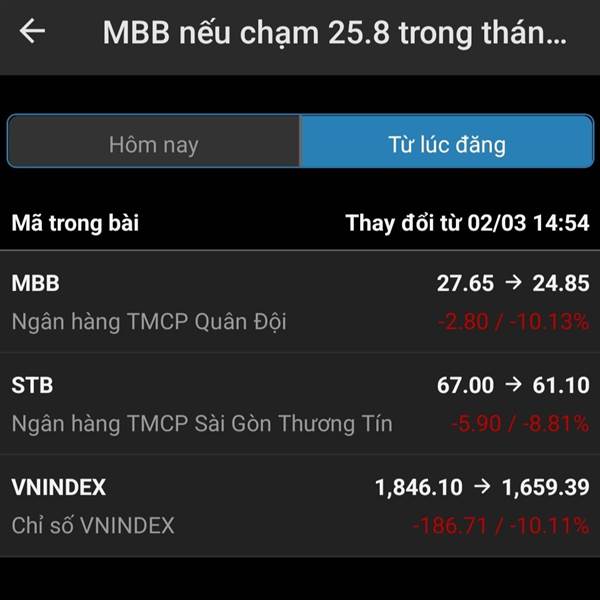Open the STB stock details
Viewport: 600px width, 600px height.
(x=300, y=404)
